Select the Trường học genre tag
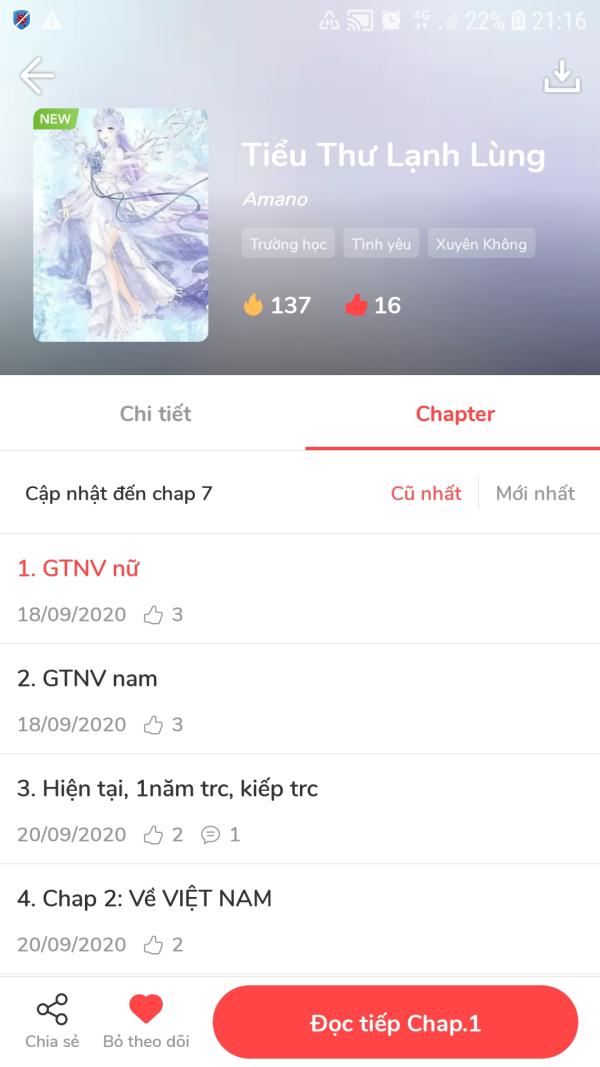Image resolution: width=600 pixels, height=1067 pixels. 288,244
